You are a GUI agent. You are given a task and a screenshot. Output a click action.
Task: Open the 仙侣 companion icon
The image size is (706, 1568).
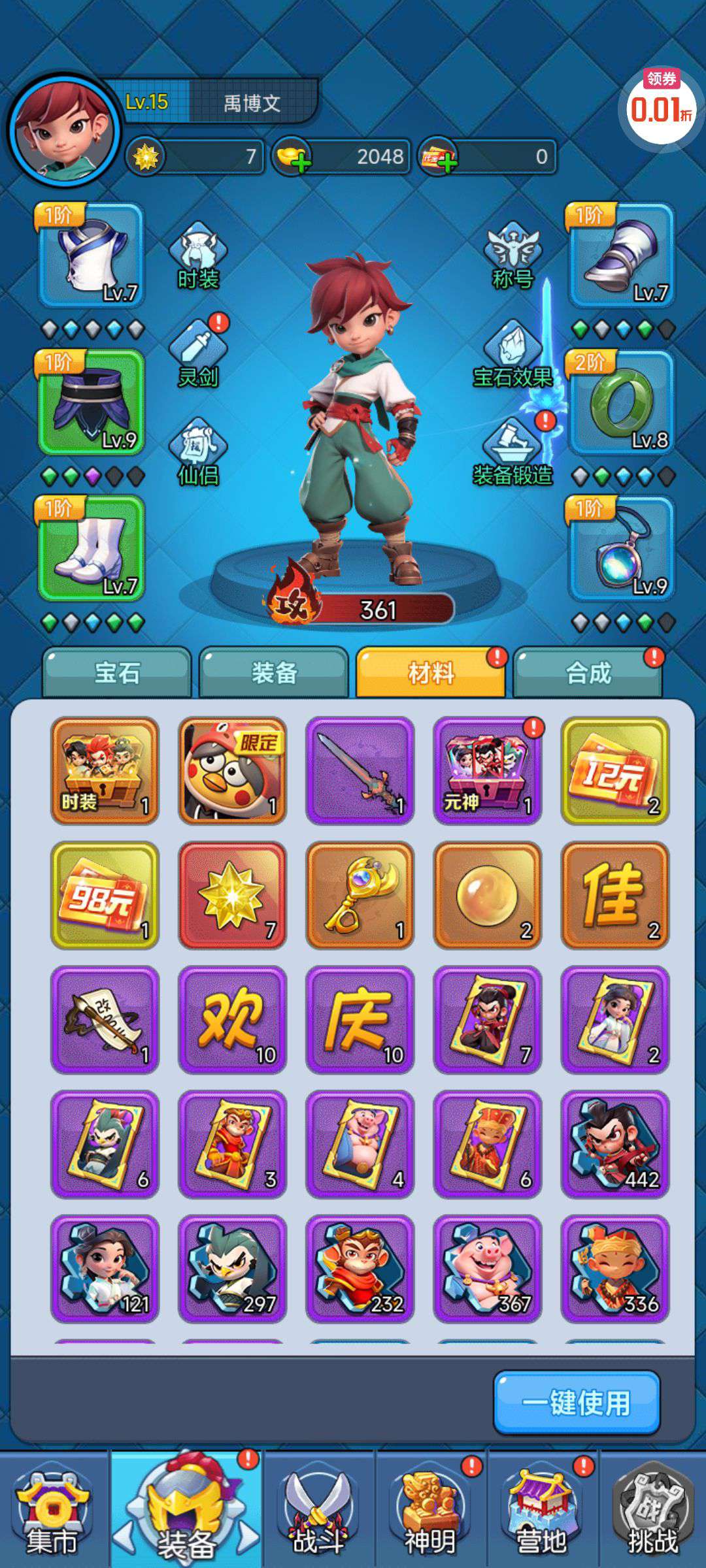(198, 452)
